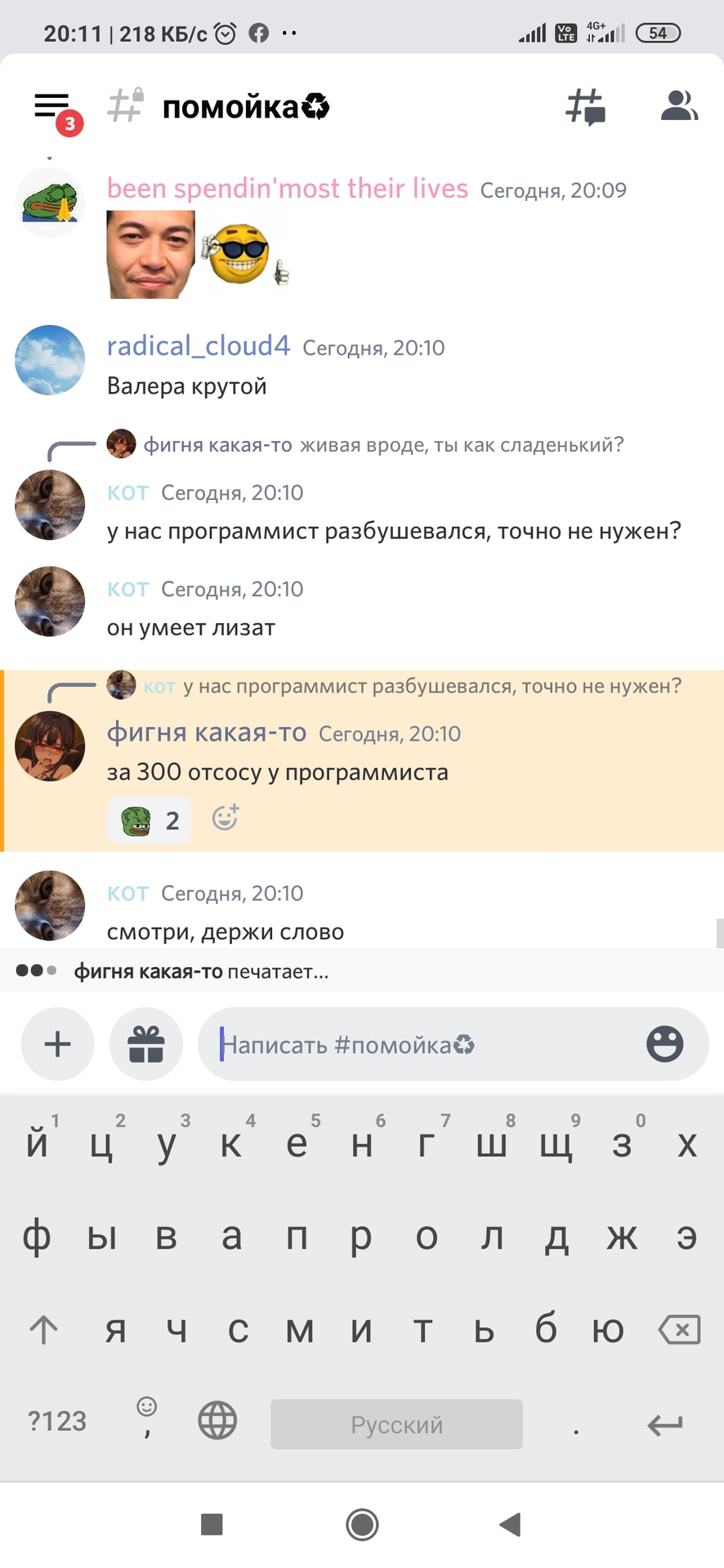This screenshot has width=724, height=1568.
Task: Switch keyboard language with globe key
Action: pyautogui.click(x=217, y=1420)
